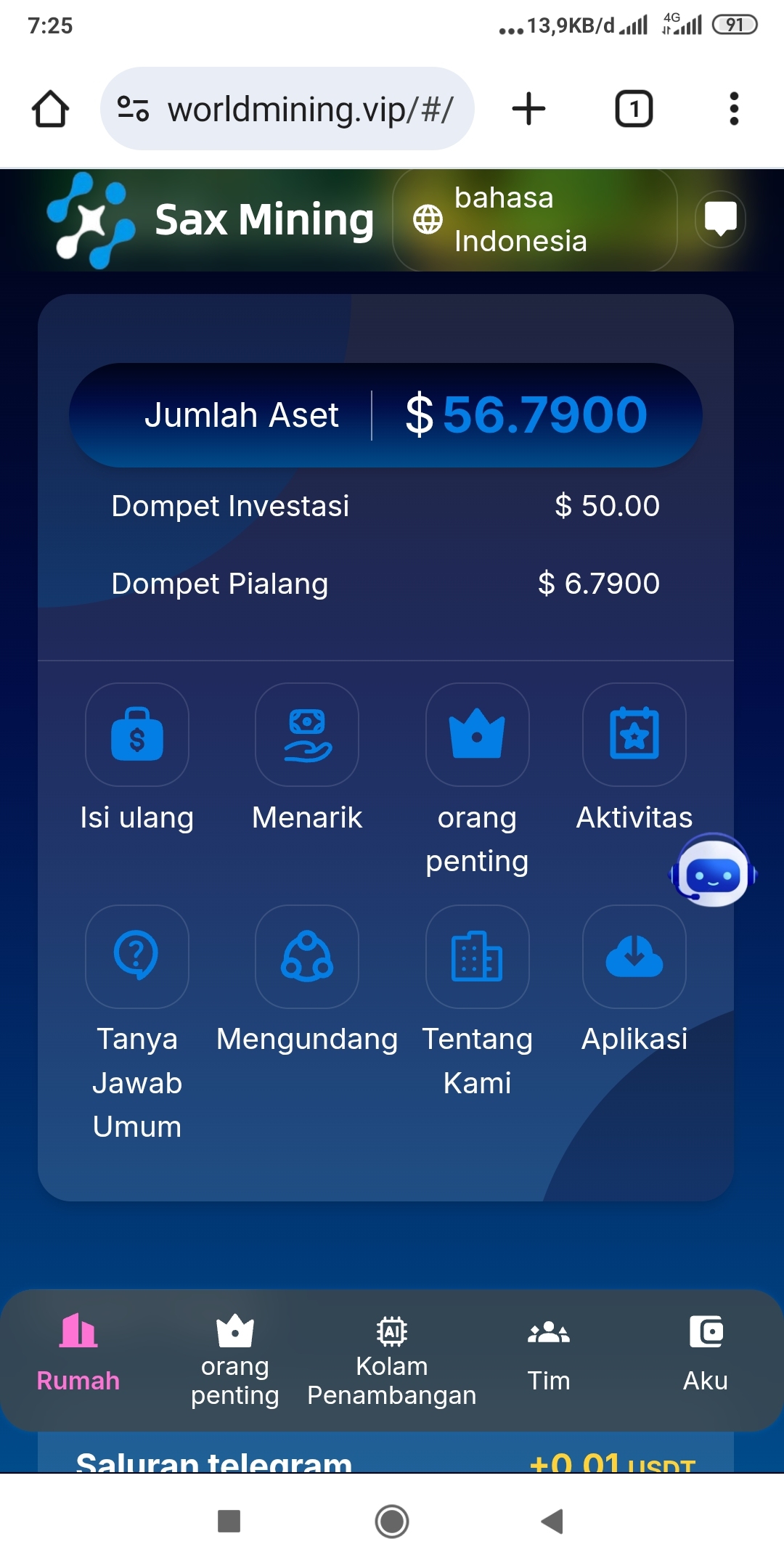The height and width of the screenshot is (1568, 784).
Task: Open a new browser tab
Action: tap(528, 109)
